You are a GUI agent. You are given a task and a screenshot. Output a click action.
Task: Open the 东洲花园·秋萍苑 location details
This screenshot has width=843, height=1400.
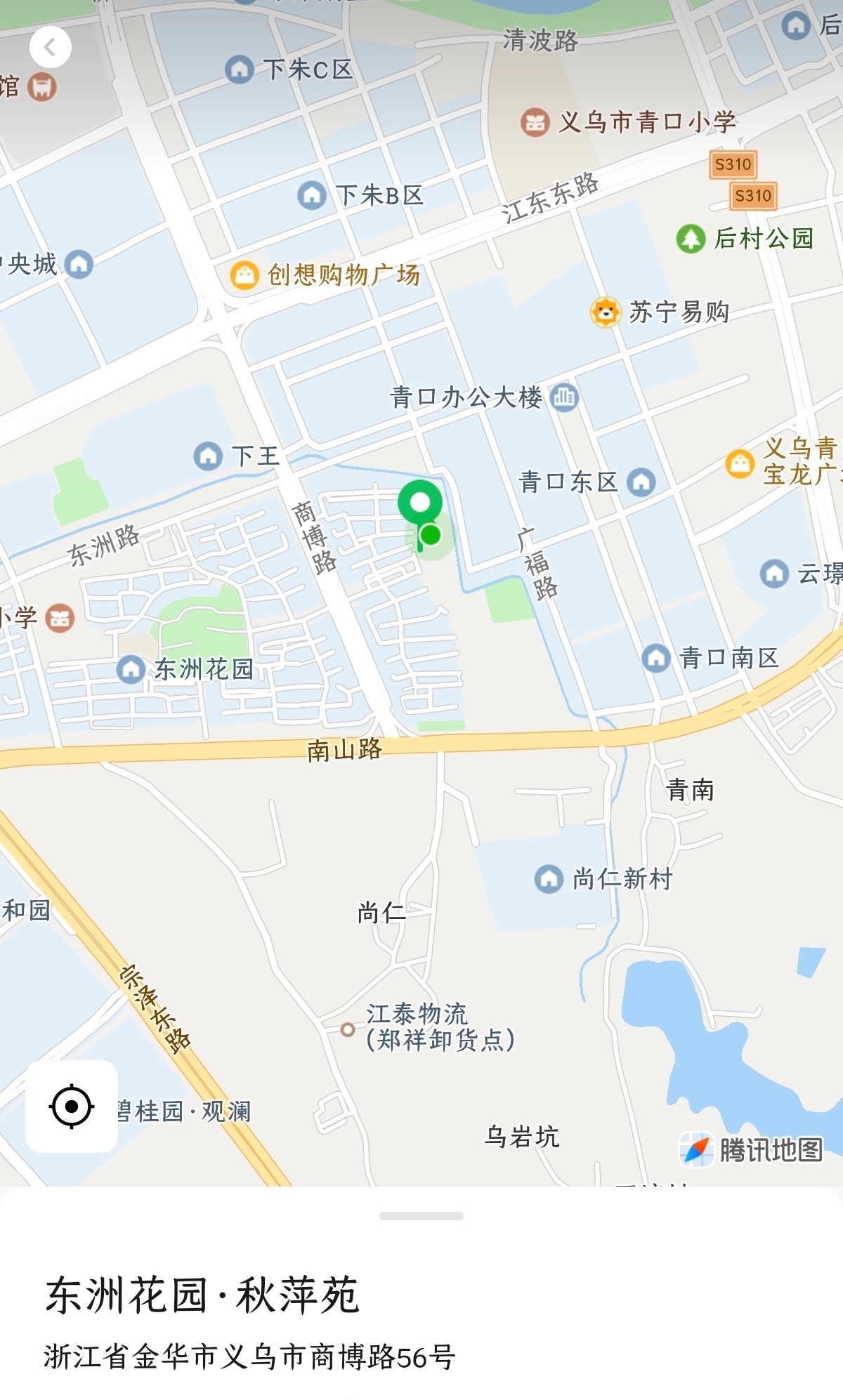coord(202,1295)
